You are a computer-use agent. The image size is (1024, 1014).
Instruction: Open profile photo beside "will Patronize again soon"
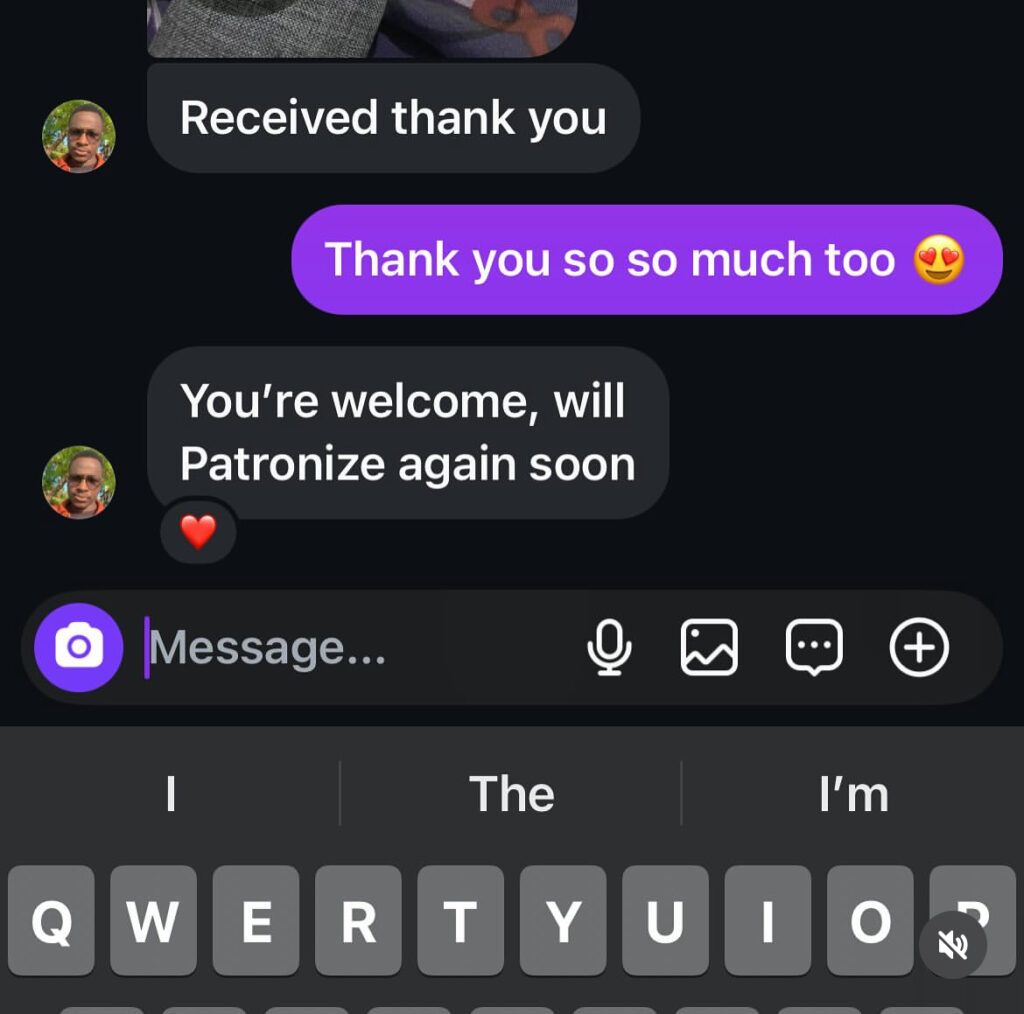pos(78,482)
